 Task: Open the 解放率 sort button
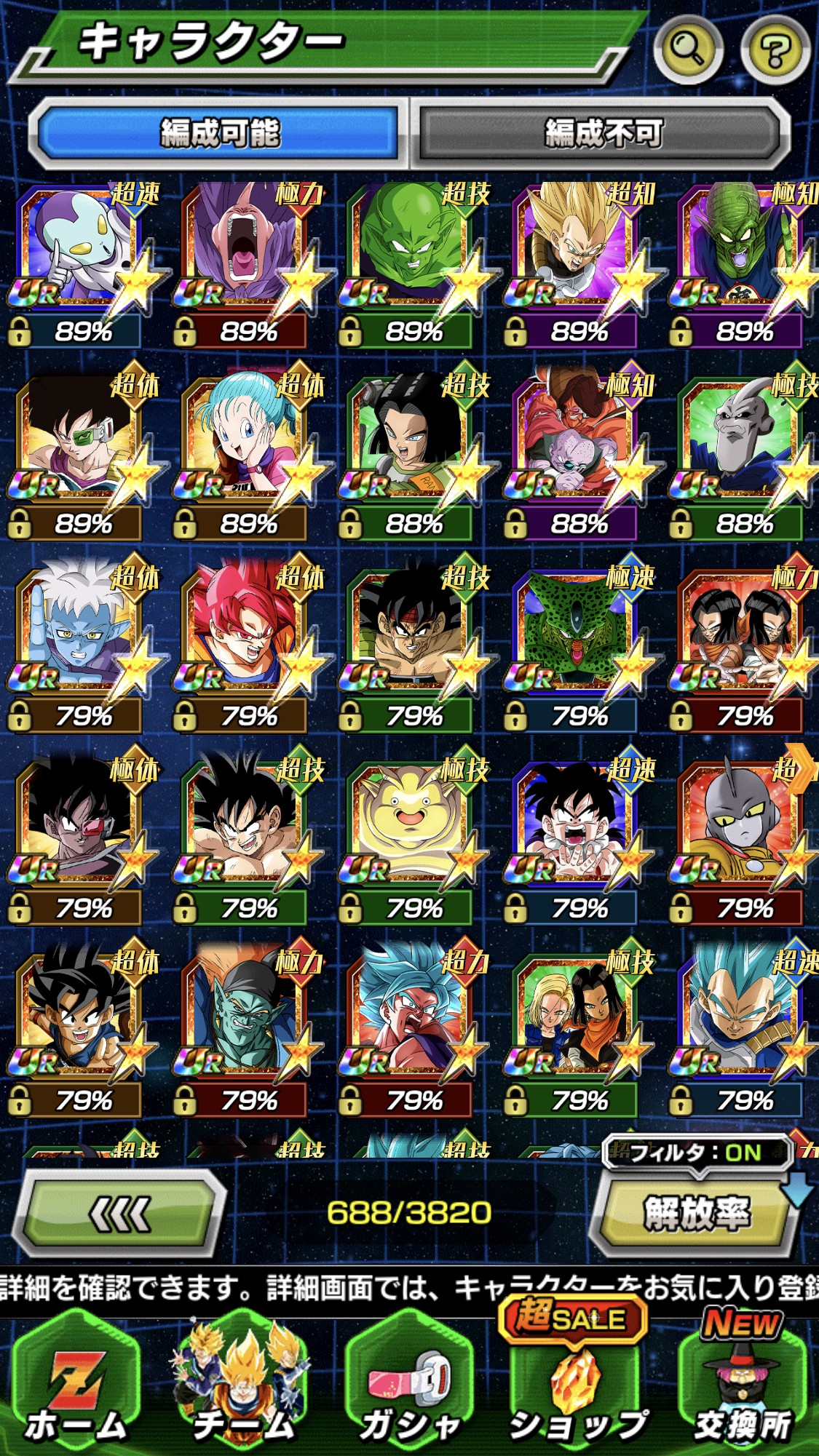(x=695, y=1213)
